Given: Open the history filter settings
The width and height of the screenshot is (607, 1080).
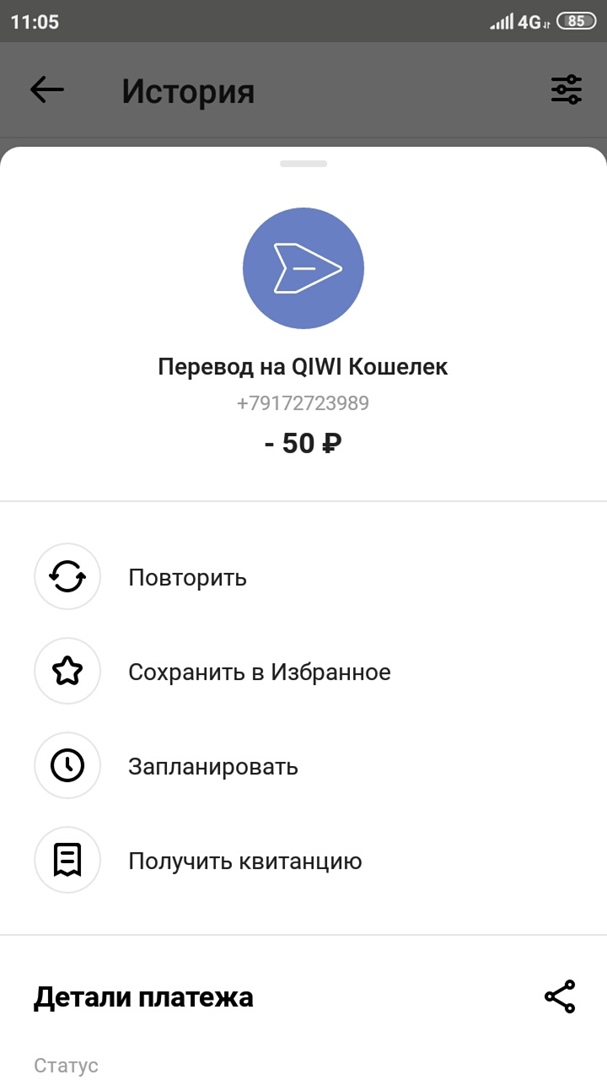Looking at the screenshot, I should point(566,91).
